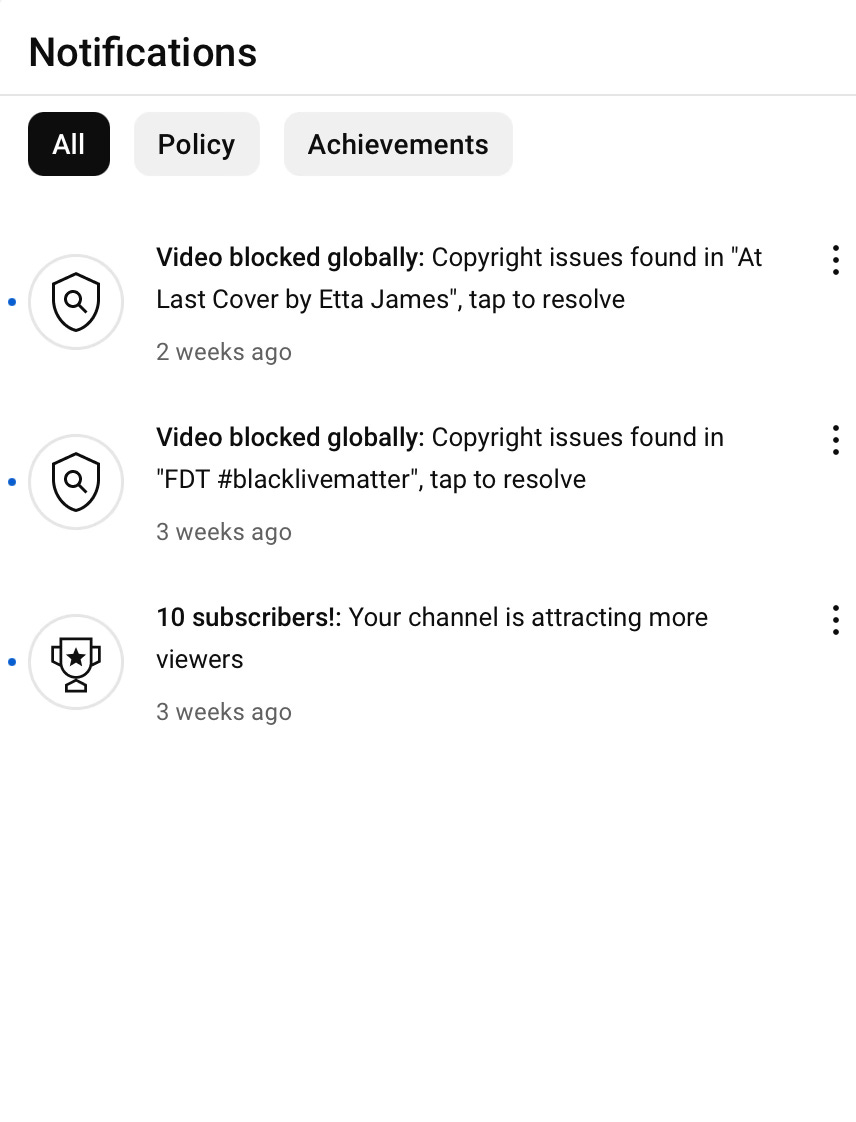This screenshot has width=856, height=1122.
Task: Open options menu for At Last Cover notification
Action: click(x=835, y=260)
